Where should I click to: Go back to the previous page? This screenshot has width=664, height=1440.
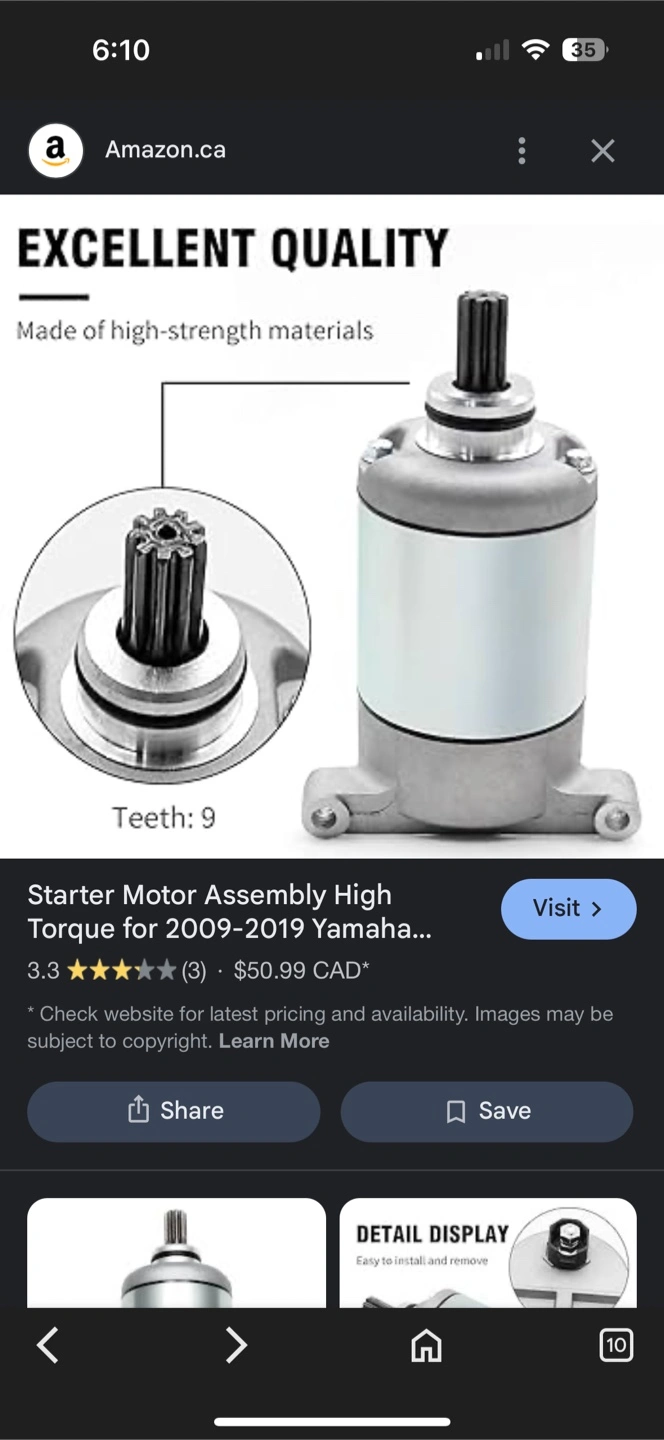click(x=47, y=1345)
